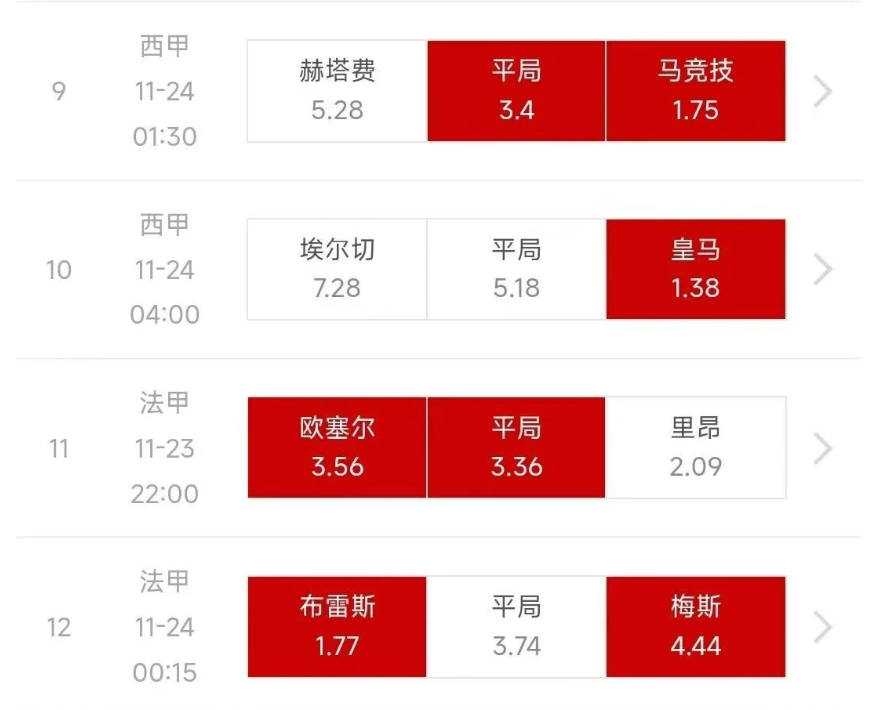Open details chevron for match 9
Image resolution: width=879 pixels, height=710 pixels.
click(823, 91)
